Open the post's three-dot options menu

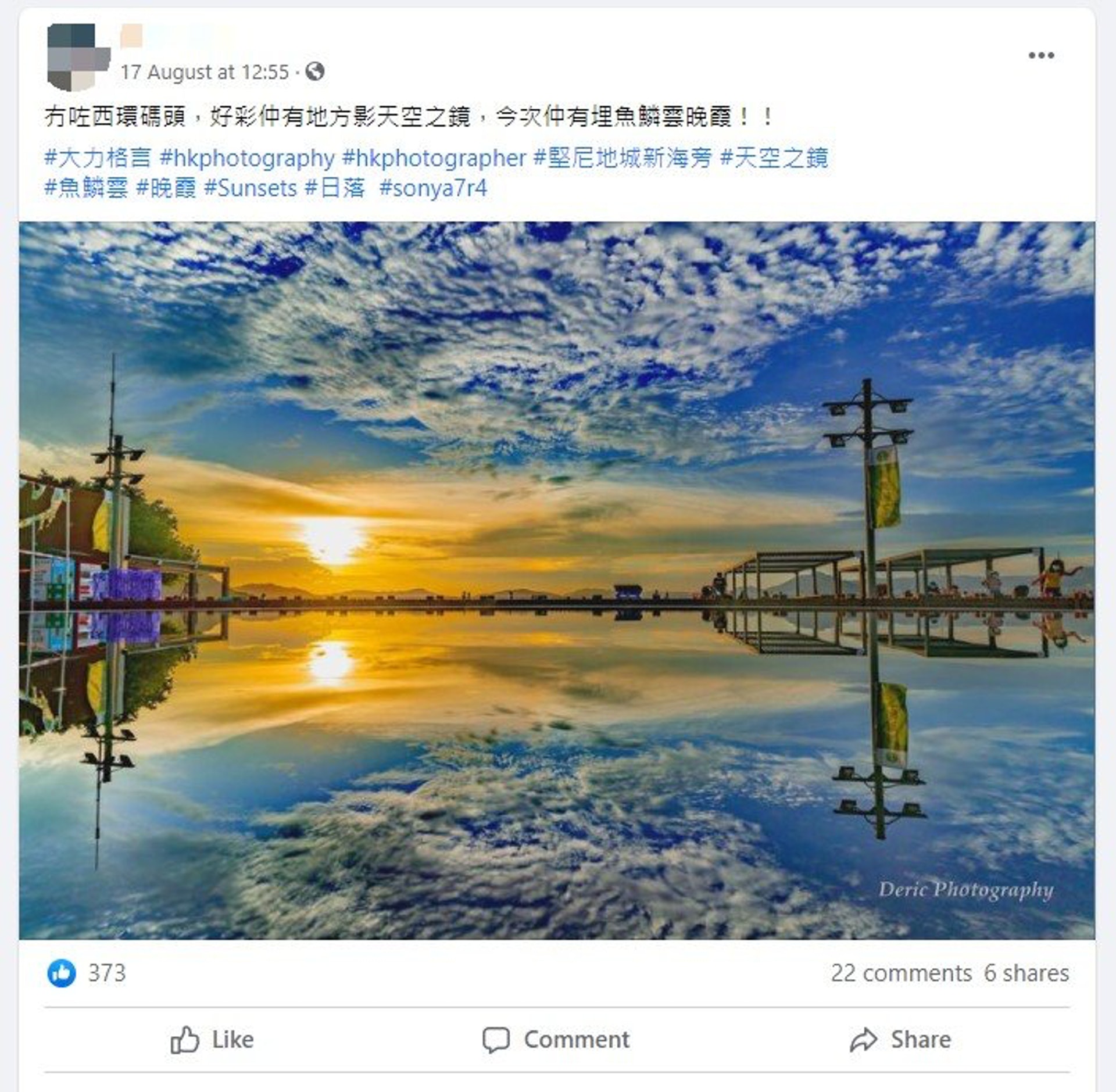point(1040,56)
